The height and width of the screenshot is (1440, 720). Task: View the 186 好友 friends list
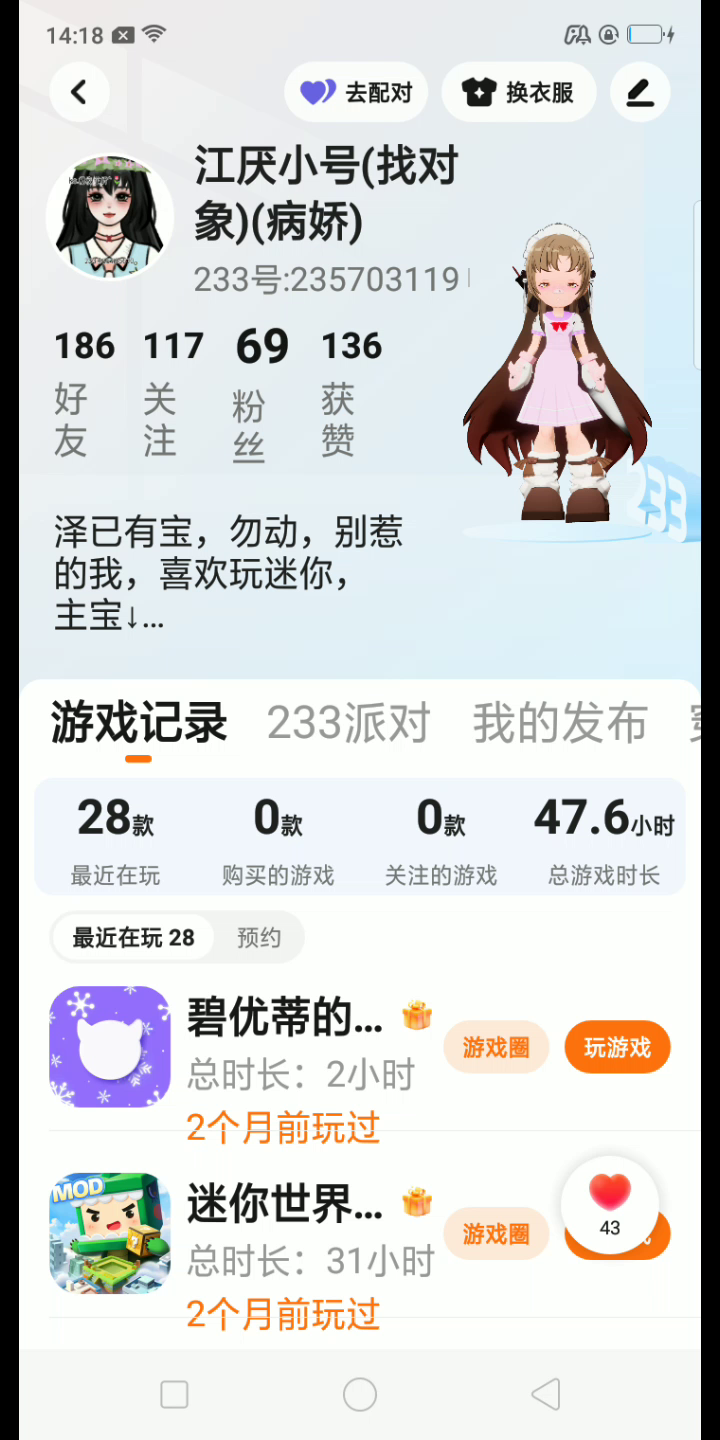pyautogui.click(x=84, y=390)
